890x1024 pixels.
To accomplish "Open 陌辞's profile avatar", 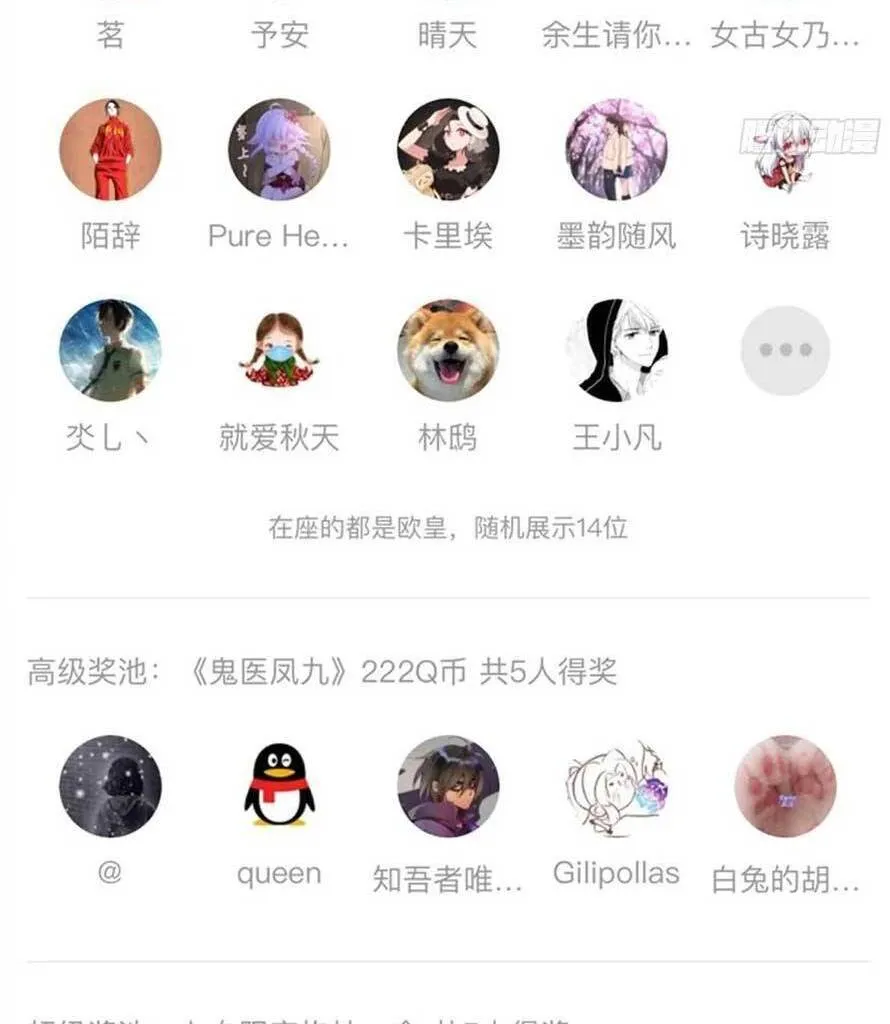I will point(110,150).
